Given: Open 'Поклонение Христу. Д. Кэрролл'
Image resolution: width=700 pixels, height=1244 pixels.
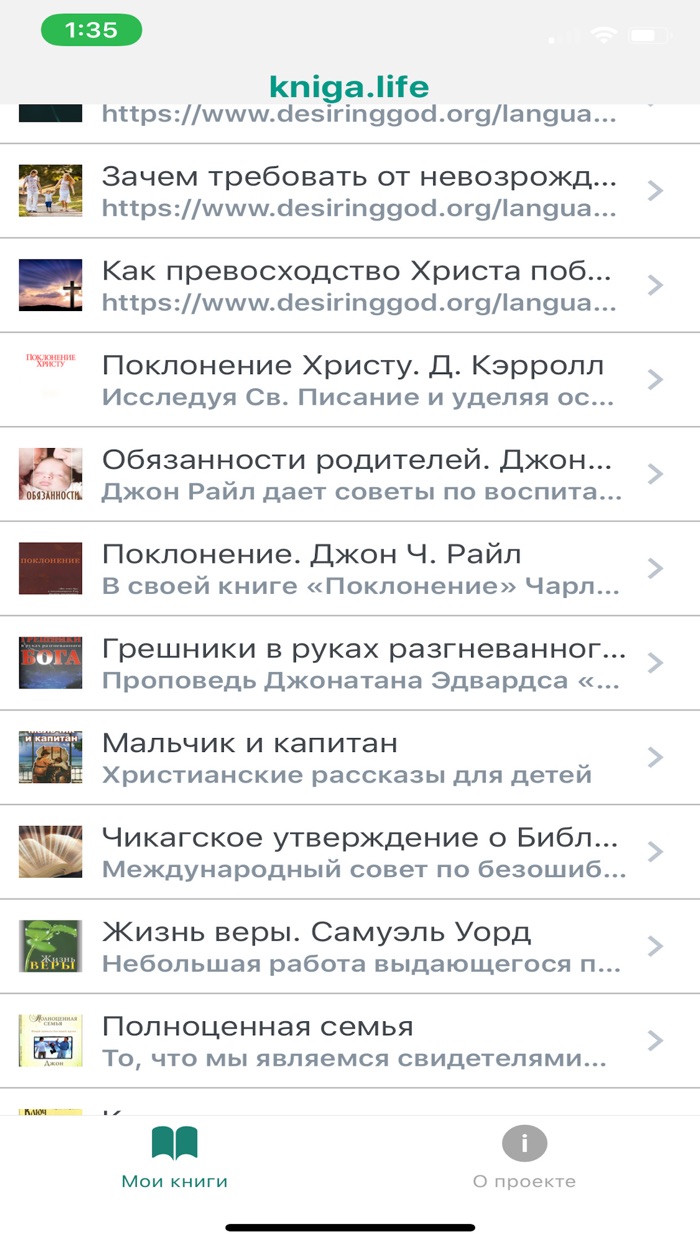Looking at the screenshot, I should tap(350, 380).
